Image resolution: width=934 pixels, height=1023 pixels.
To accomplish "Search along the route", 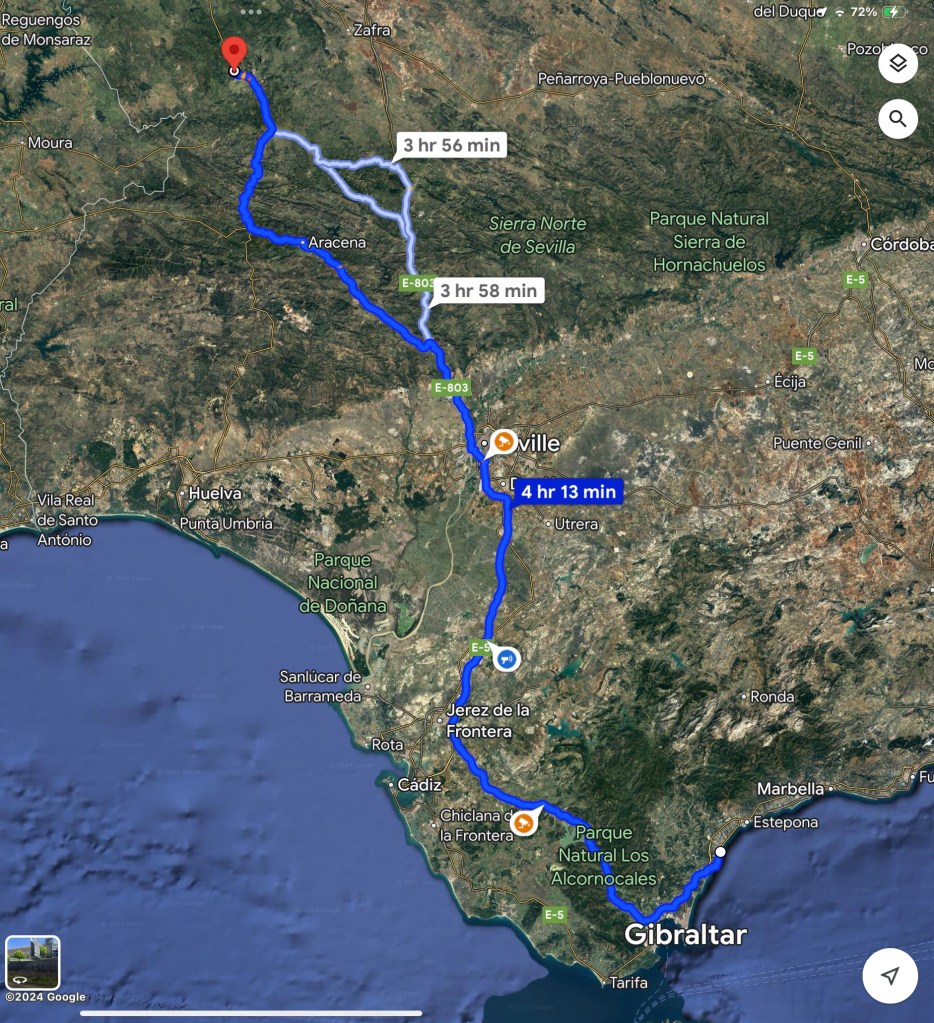I will pos(897,120).
